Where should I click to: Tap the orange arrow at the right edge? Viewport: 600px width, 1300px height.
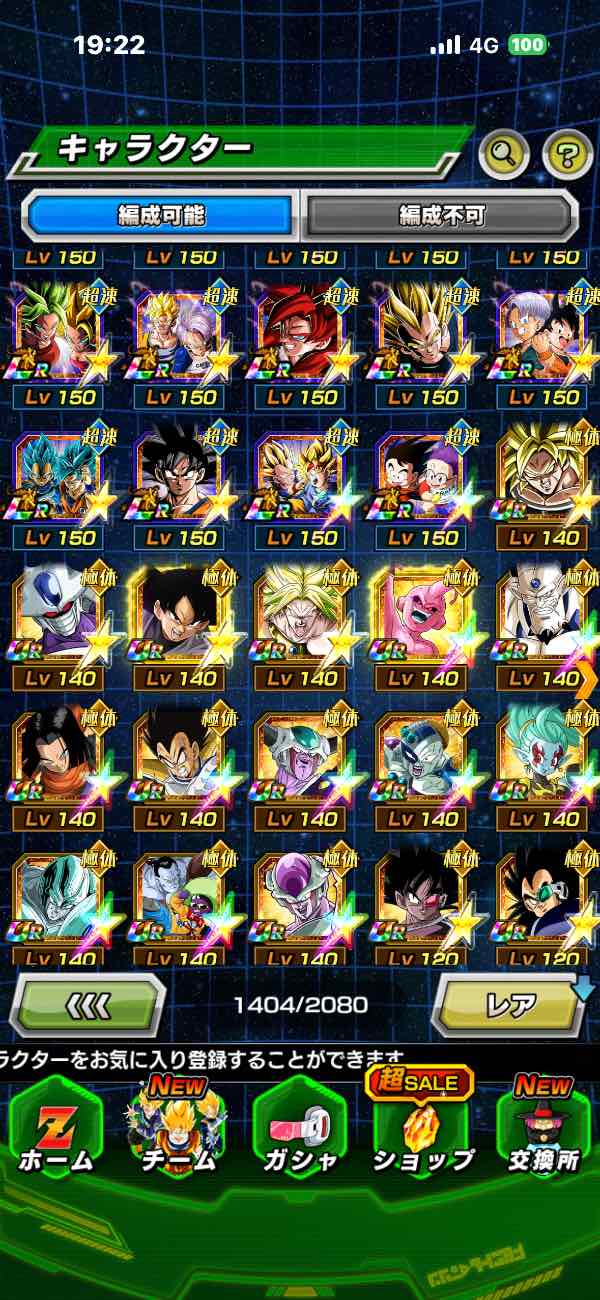click(586, 680)
